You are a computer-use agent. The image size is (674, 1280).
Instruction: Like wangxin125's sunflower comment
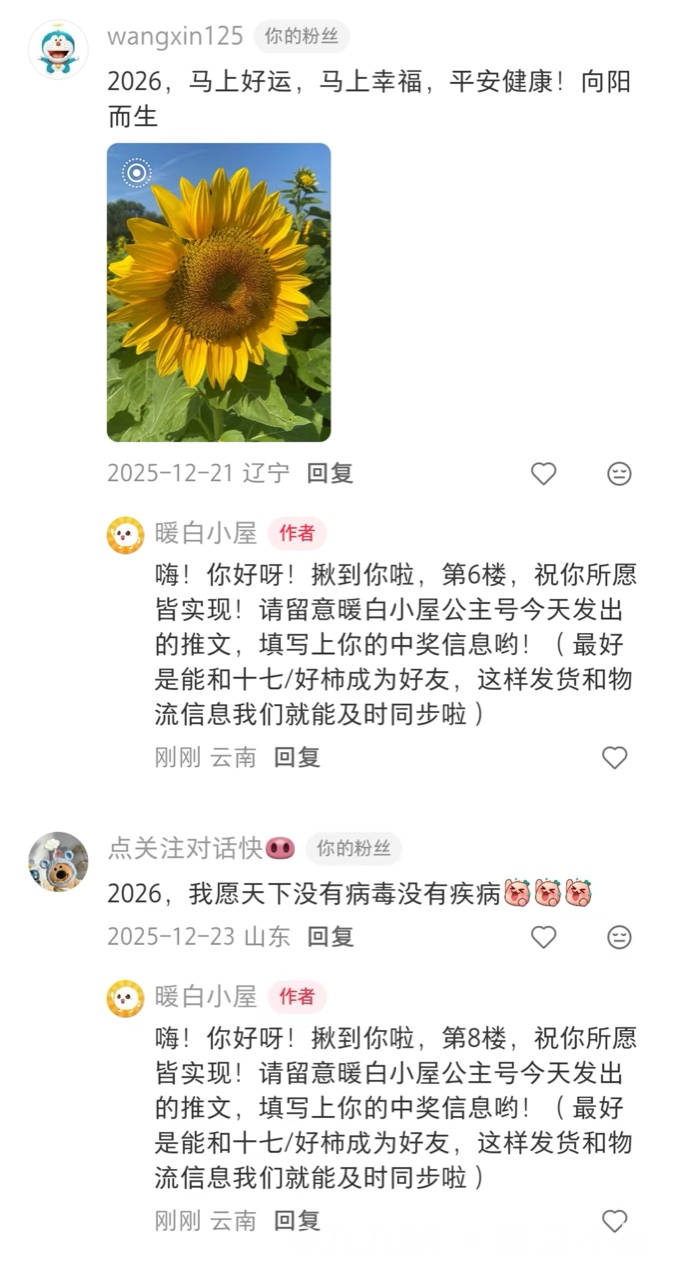543,474
